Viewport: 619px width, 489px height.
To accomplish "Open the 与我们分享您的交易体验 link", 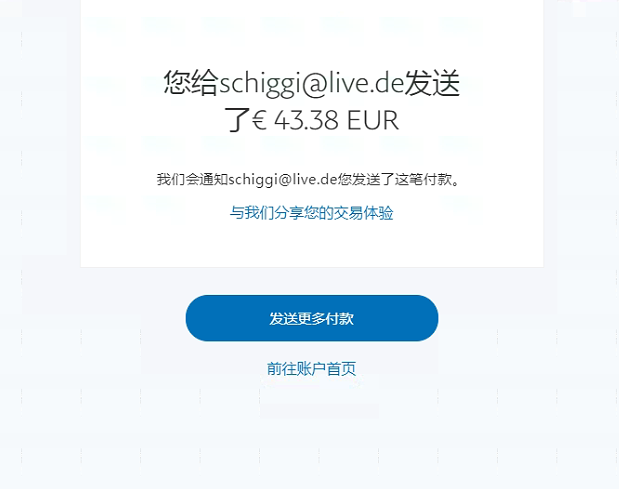I will pos(311,213).
